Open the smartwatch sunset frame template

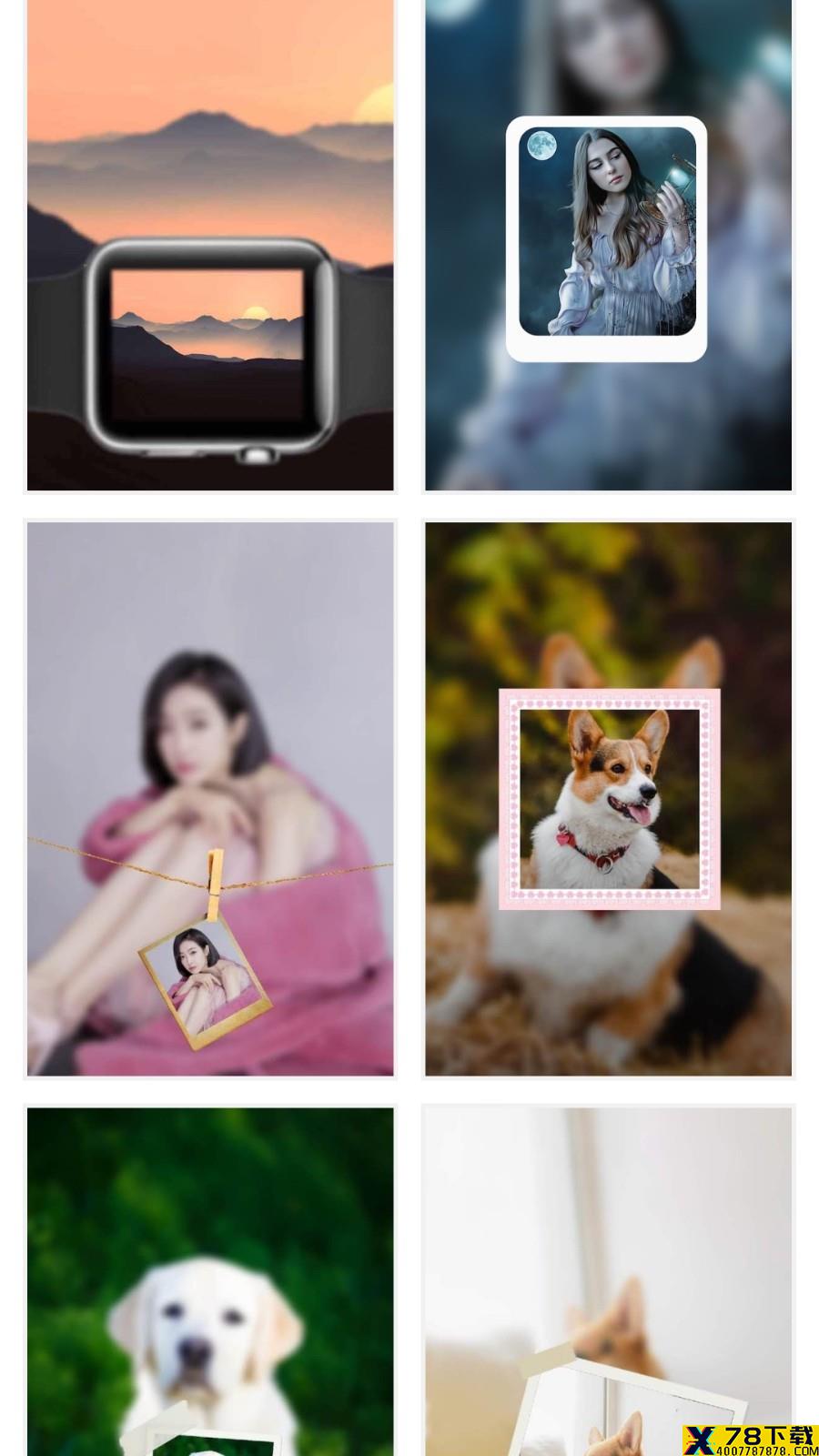[210, 245]
